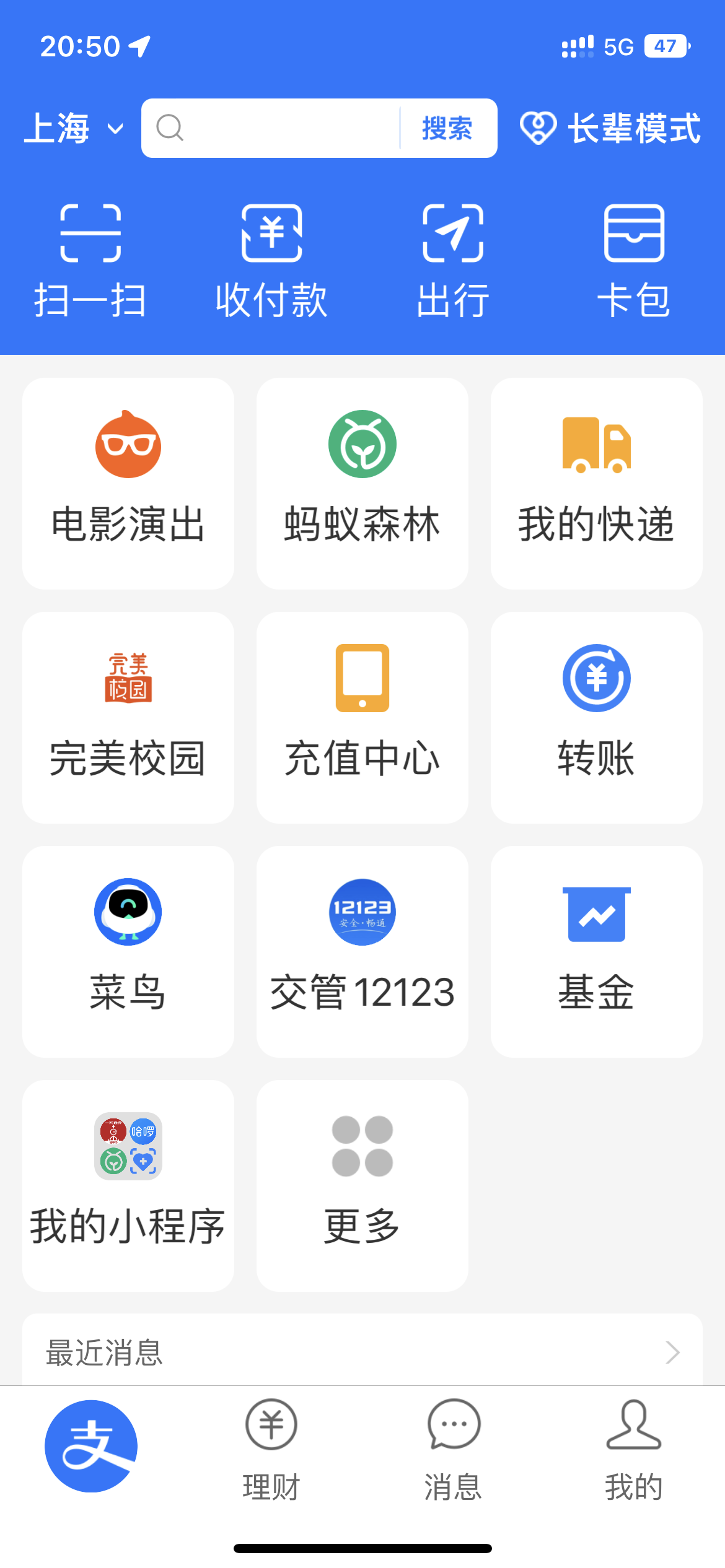Open 完美校园 mini program
The width and height of the screenshot is (725, 1568).
click(x=128, y=717)
